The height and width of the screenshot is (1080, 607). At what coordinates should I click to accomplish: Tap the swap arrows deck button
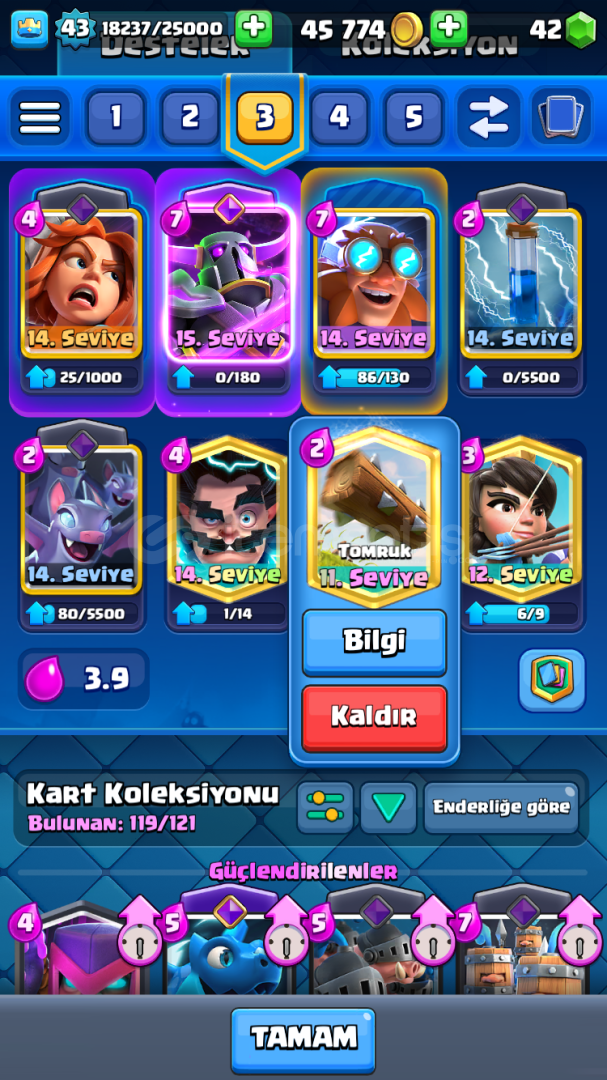tap(488, 117)
